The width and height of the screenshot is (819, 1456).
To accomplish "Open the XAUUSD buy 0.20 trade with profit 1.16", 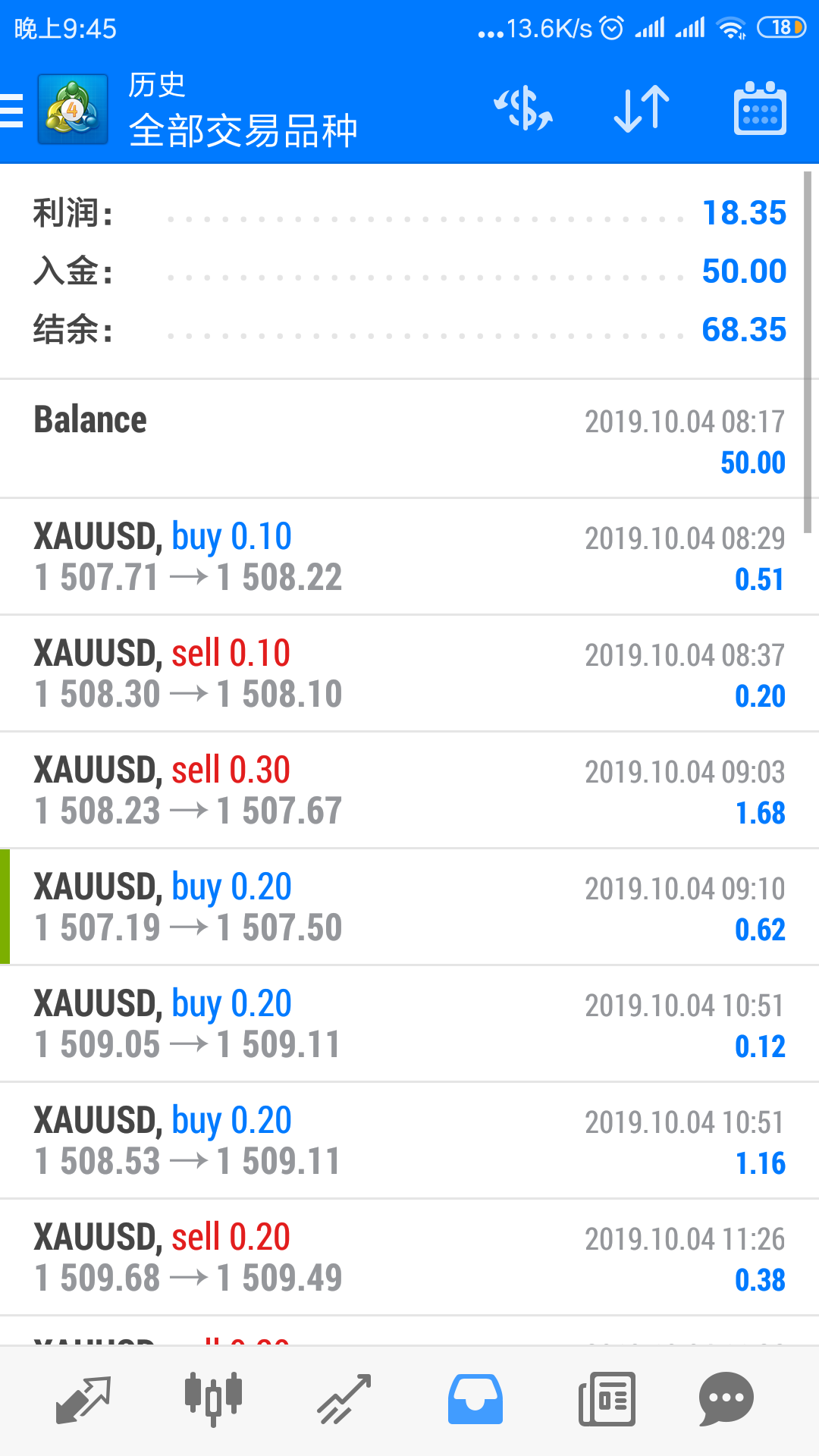I will [x=409, y=1141].
